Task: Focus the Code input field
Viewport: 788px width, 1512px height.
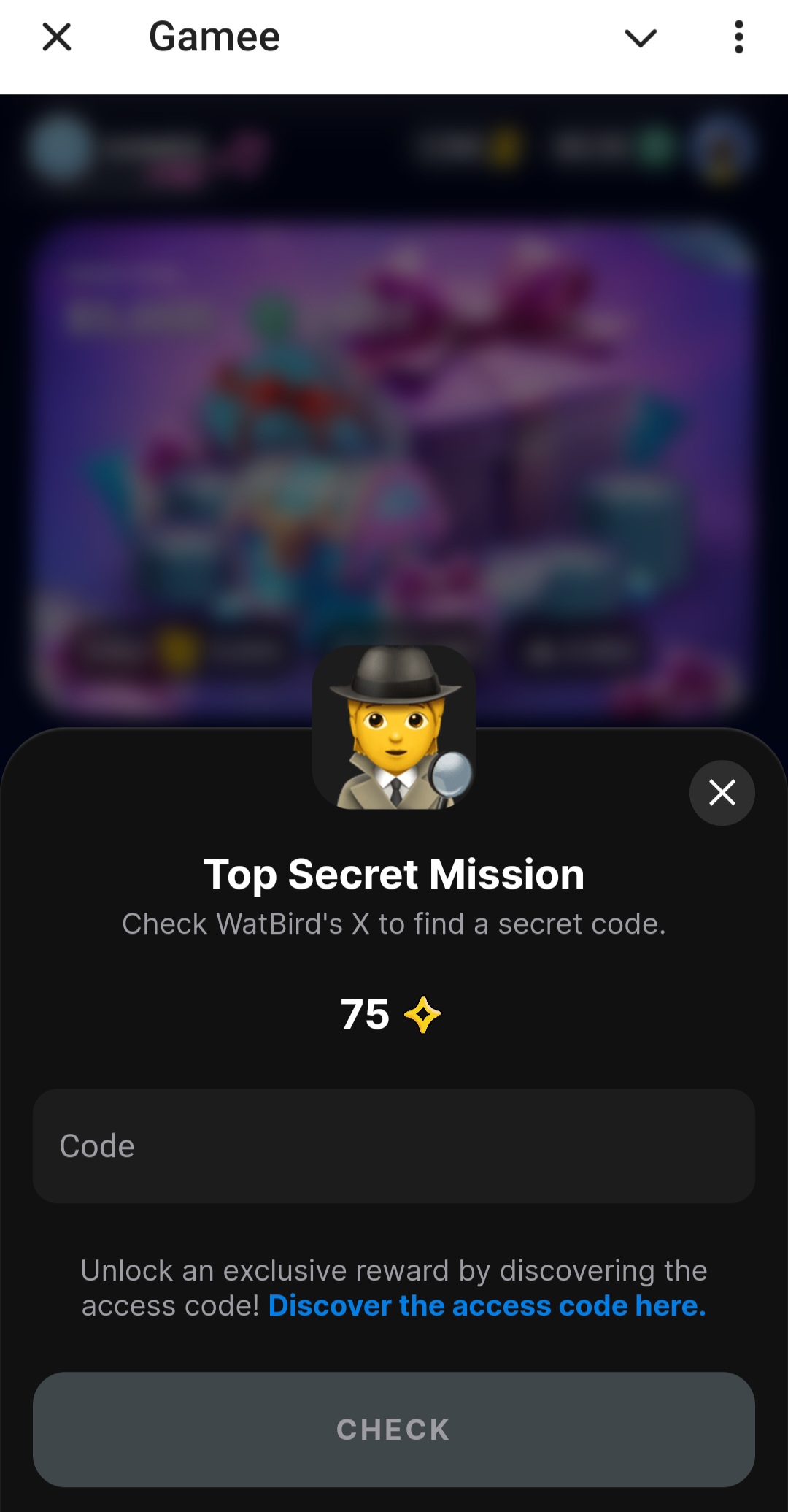Action: click(x=394, y=1146)
